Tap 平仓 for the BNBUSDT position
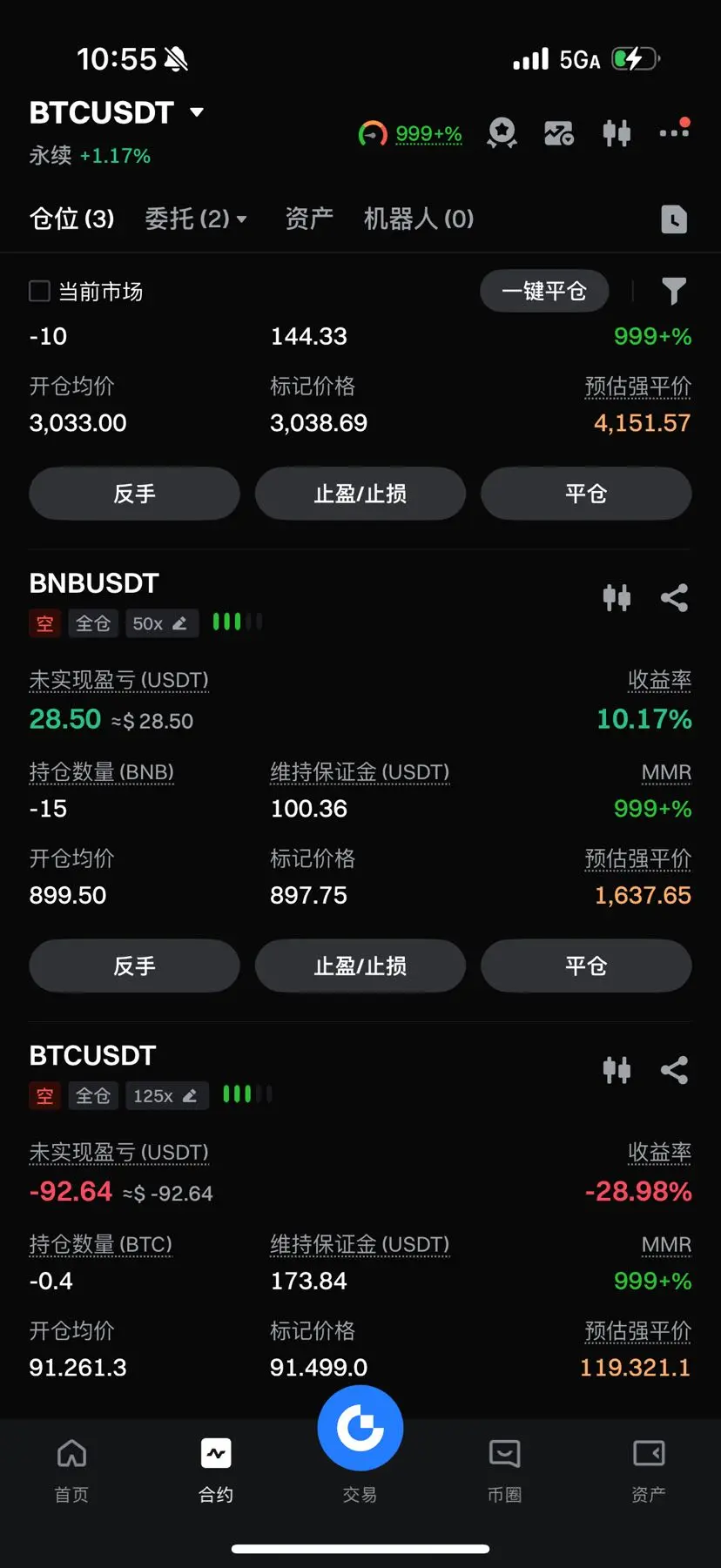Viewport: 721px width, 1568px height. tap(586, 966)
